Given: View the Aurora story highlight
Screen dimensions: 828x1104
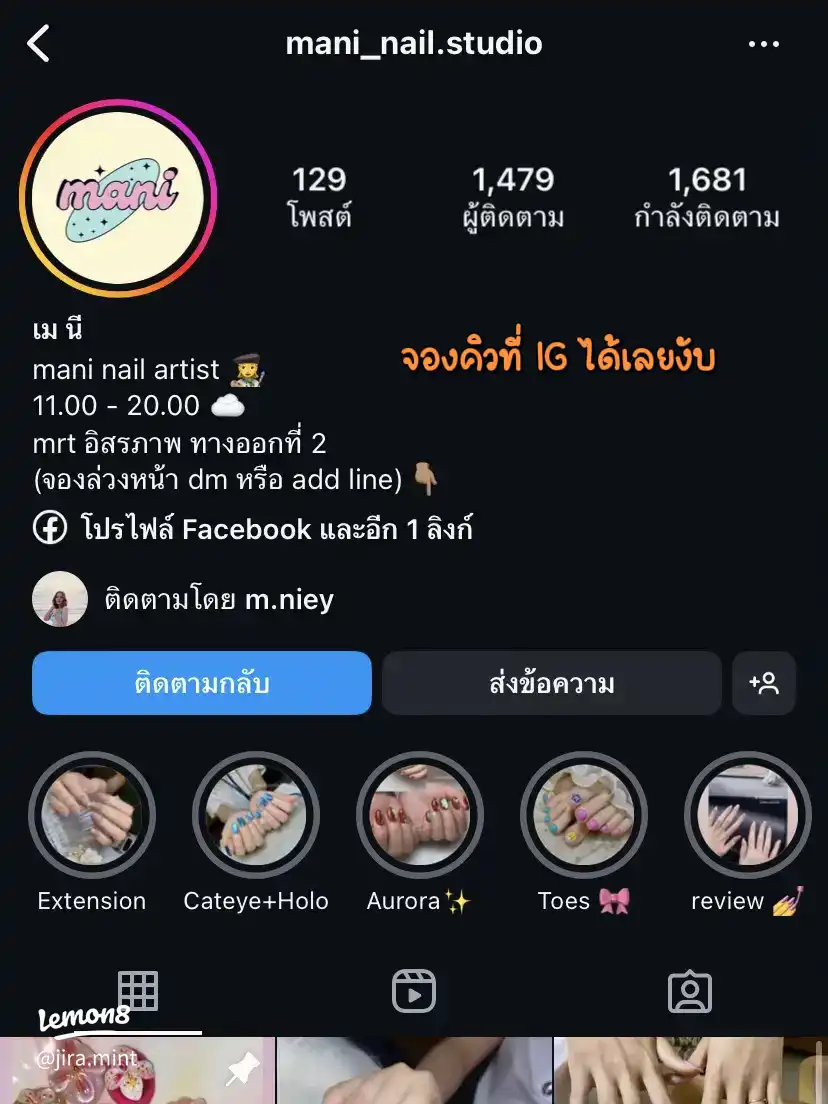Looking at the screenshot, I should [420, 815].
